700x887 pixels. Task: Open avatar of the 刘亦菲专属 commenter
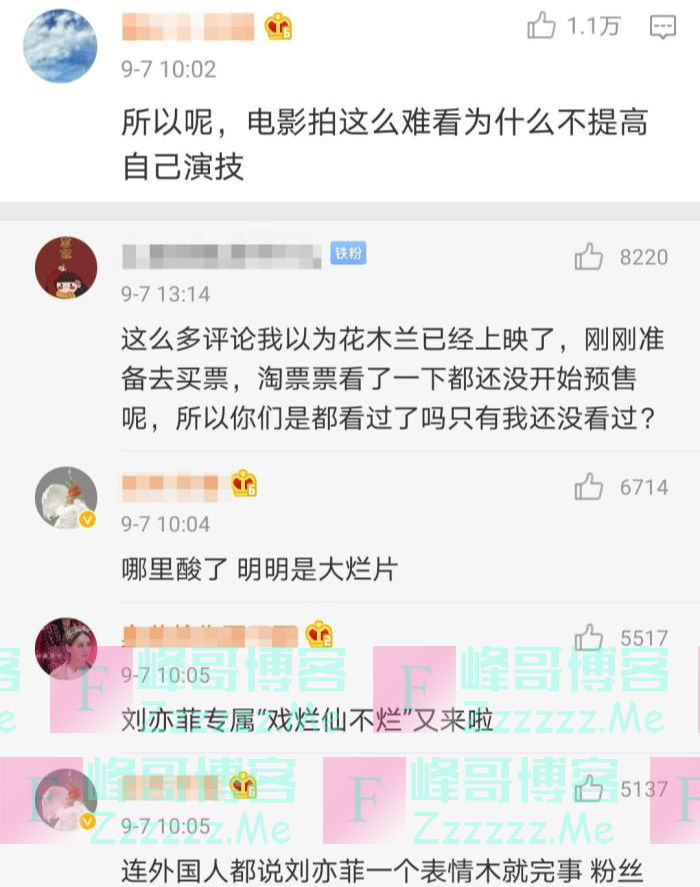click(x=66, y=648)
